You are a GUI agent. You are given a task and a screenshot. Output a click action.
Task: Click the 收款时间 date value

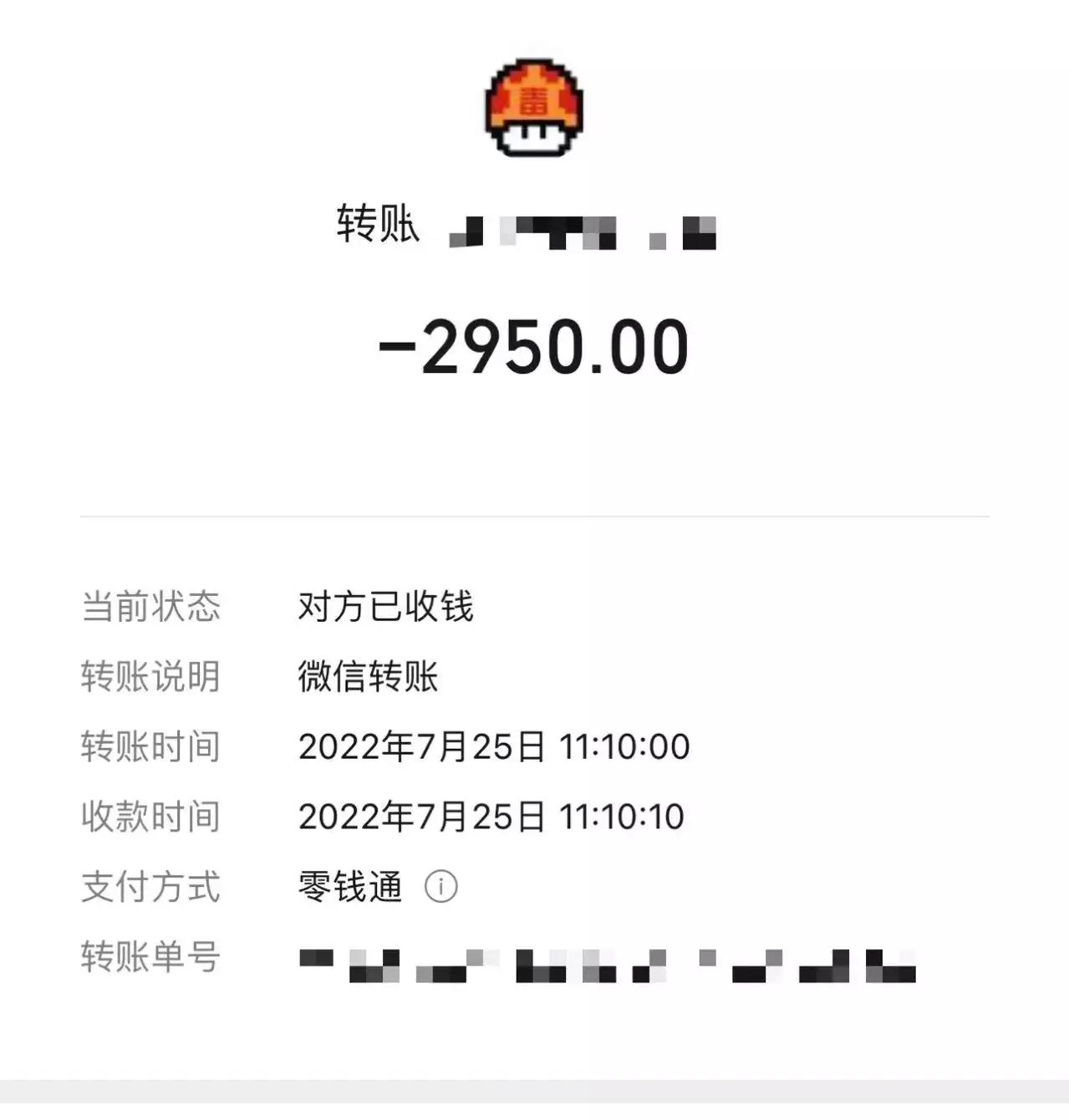pyautogui.click(x=493, y=815)
